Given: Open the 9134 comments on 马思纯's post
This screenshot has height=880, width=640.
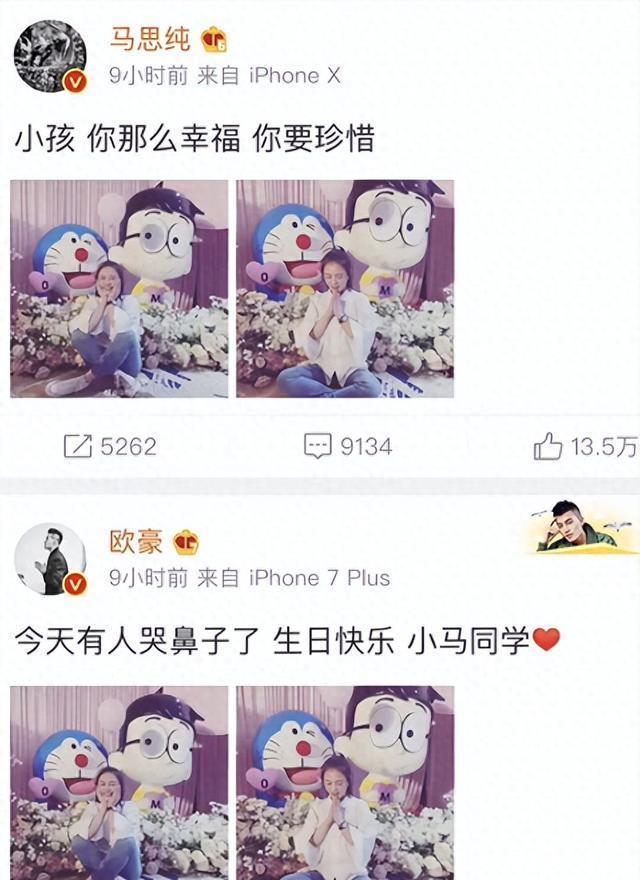Looking at the screenshot, I should [348, 446].
